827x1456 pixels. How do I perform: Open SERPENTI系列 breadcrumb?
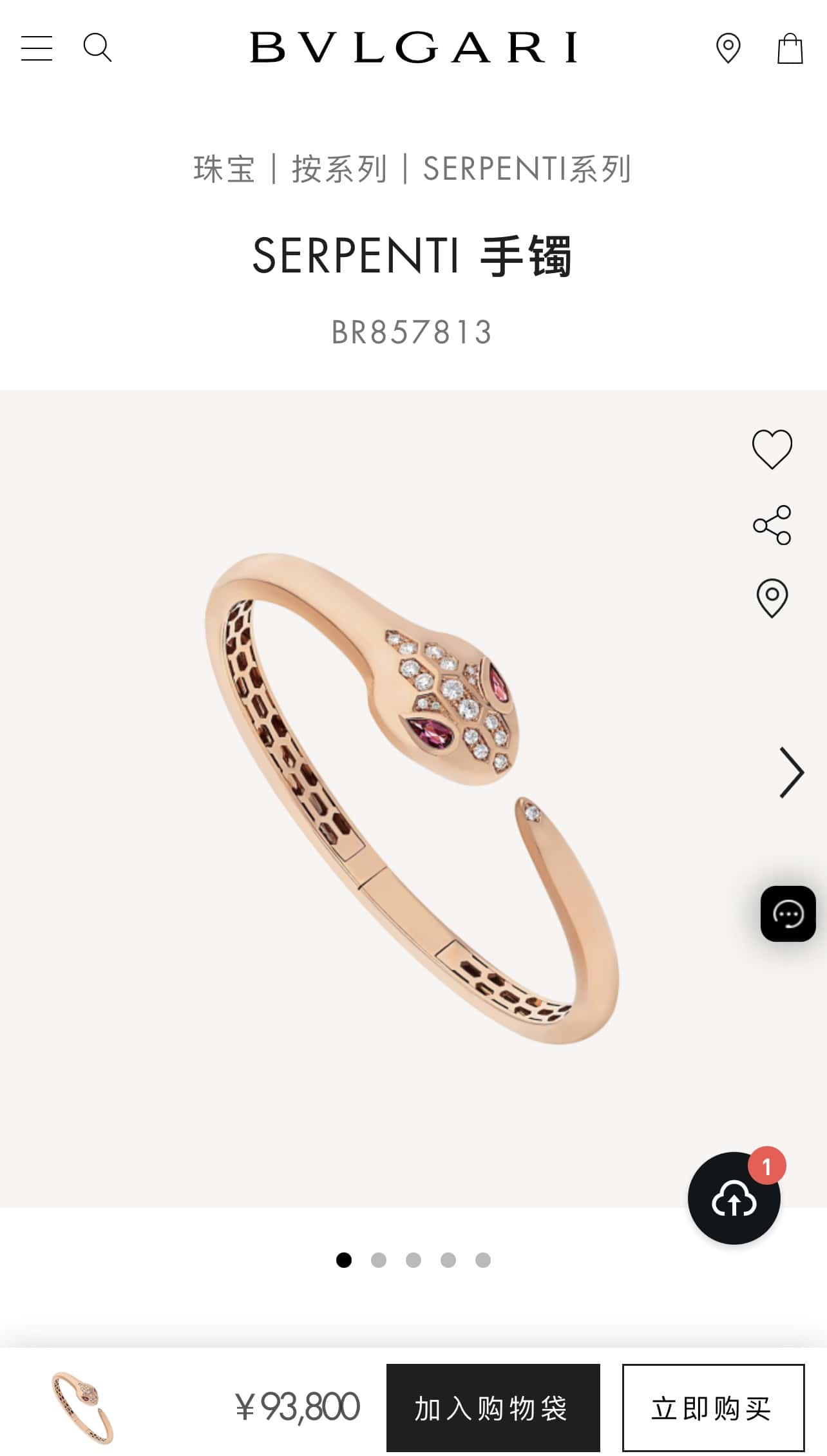527,169
